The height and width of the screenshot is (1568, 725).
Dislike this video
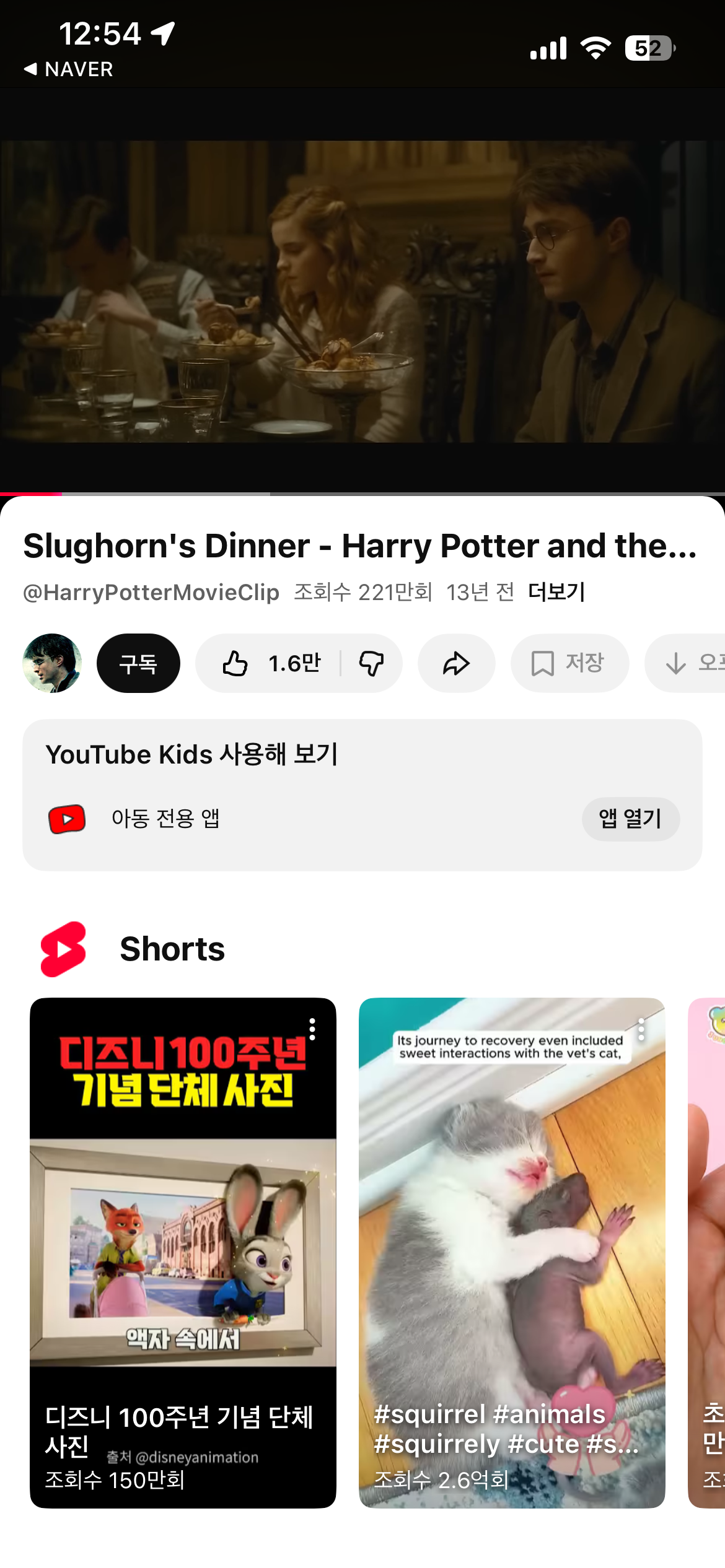pos(372,663)
